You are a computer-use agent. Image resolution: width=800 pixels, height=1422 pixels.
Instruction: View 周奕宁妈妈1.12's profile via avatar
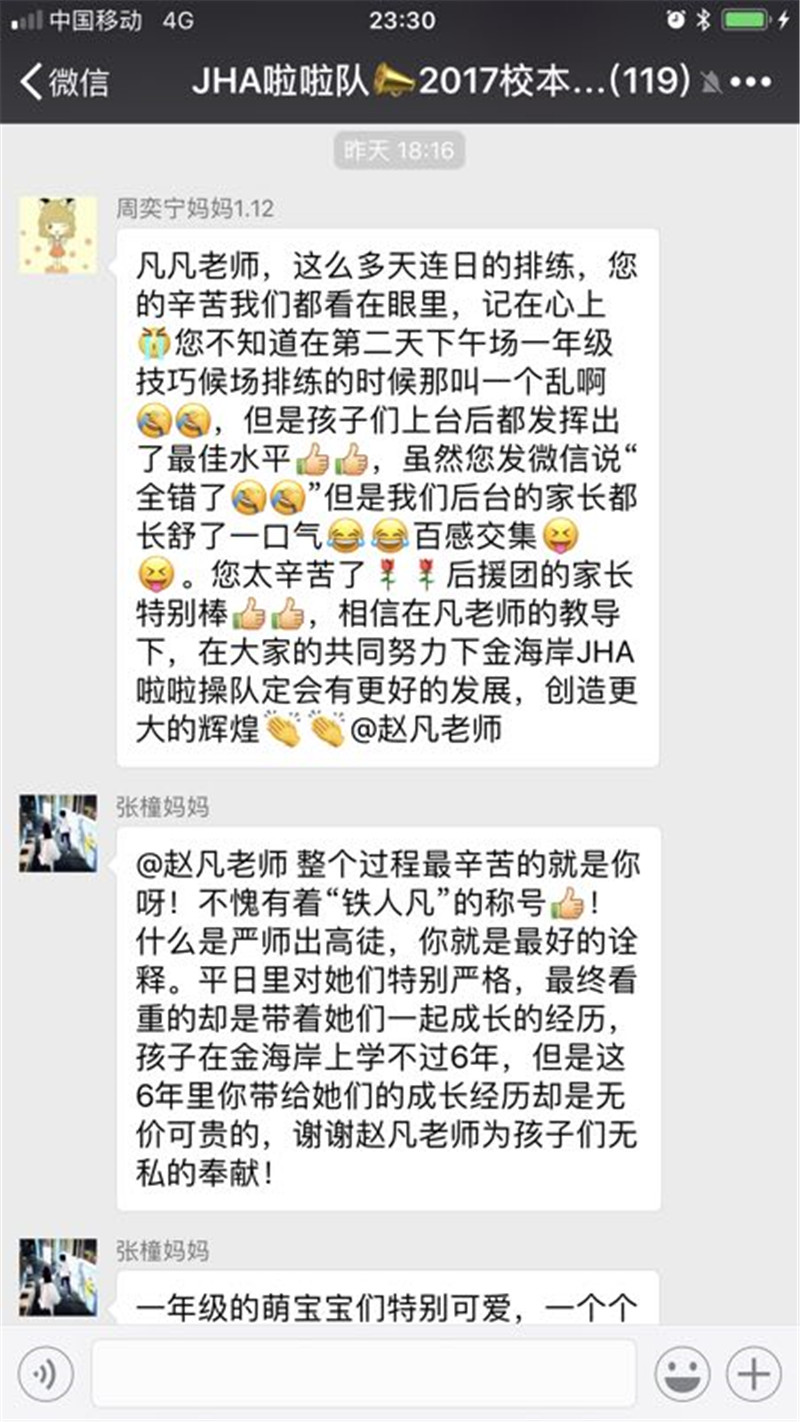tap(59, 235)
